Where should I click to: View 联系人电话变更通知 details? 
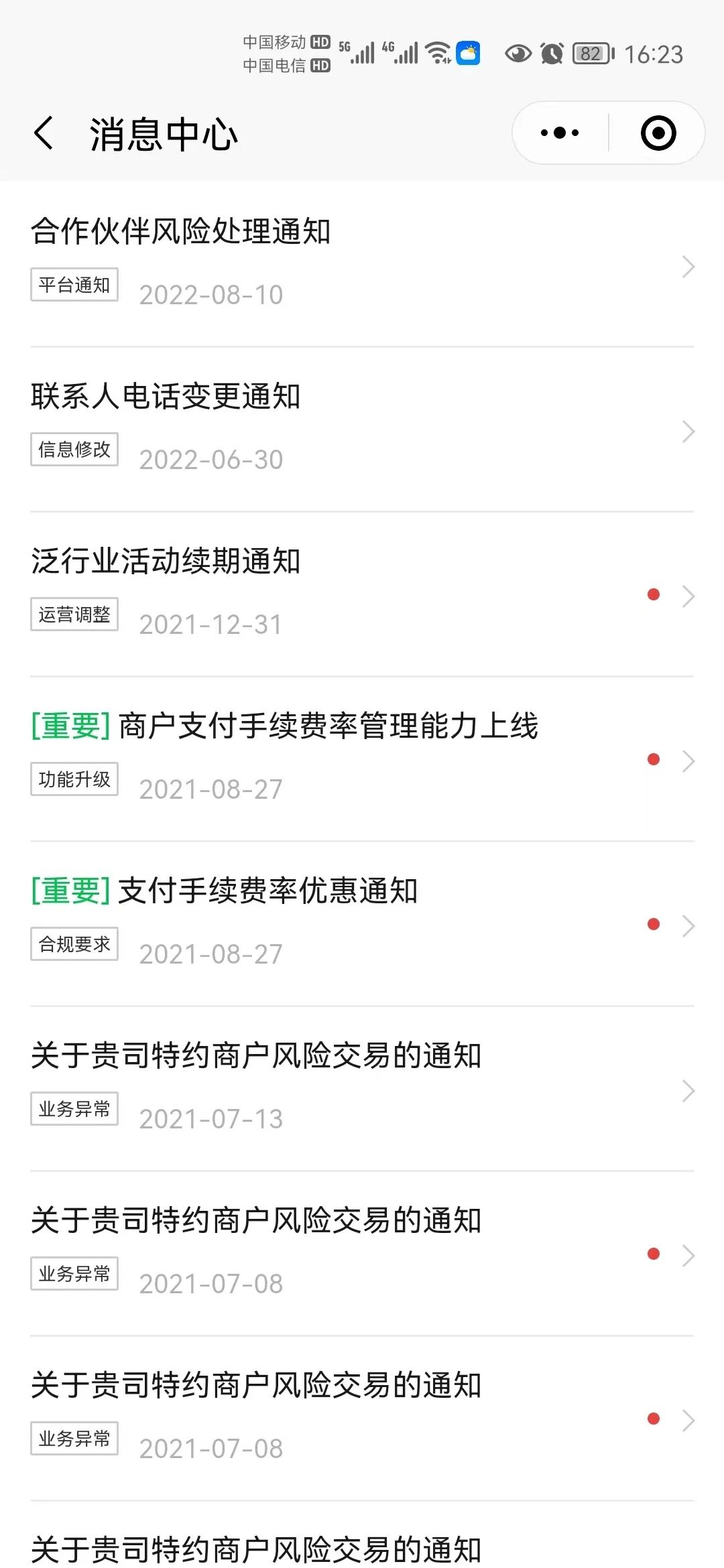166,397
